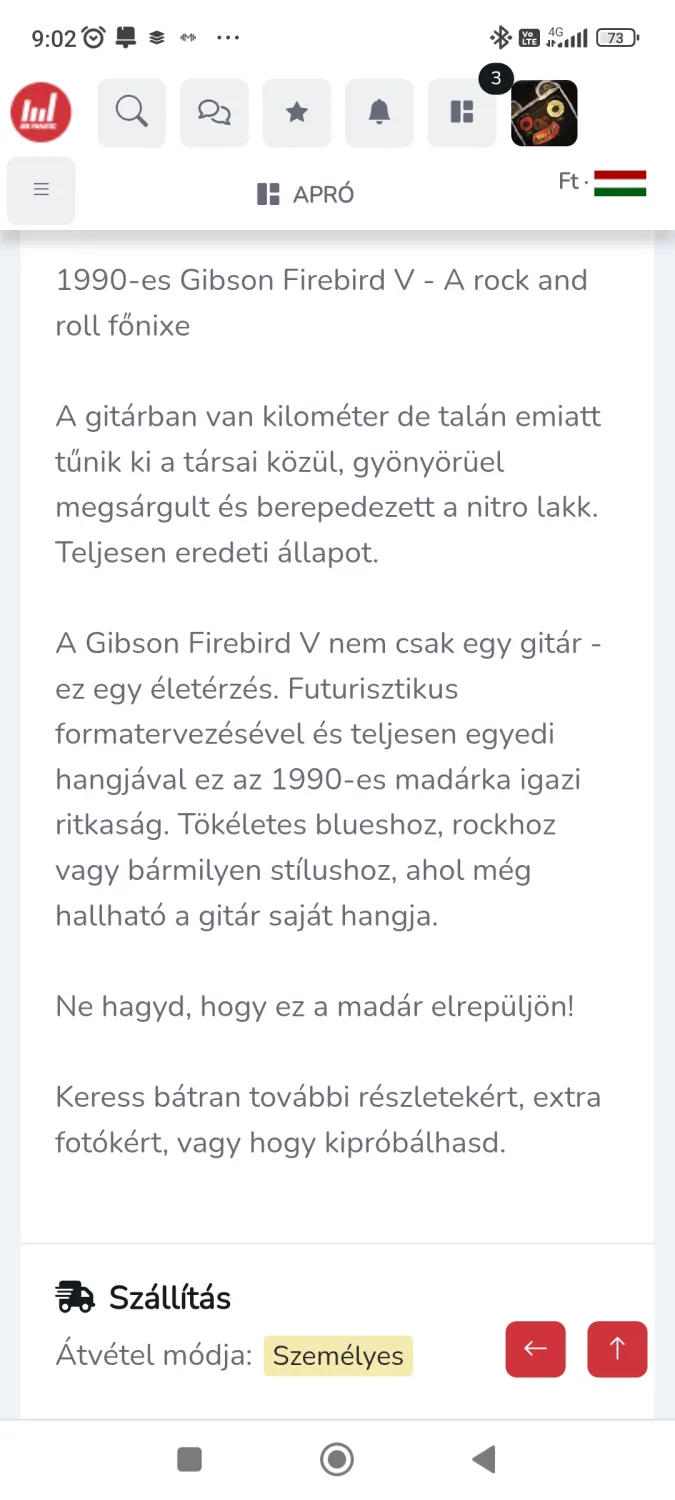Screen dimensions: 675x1500
Task: Open the user profile avatar
Action: coord(544,113)
